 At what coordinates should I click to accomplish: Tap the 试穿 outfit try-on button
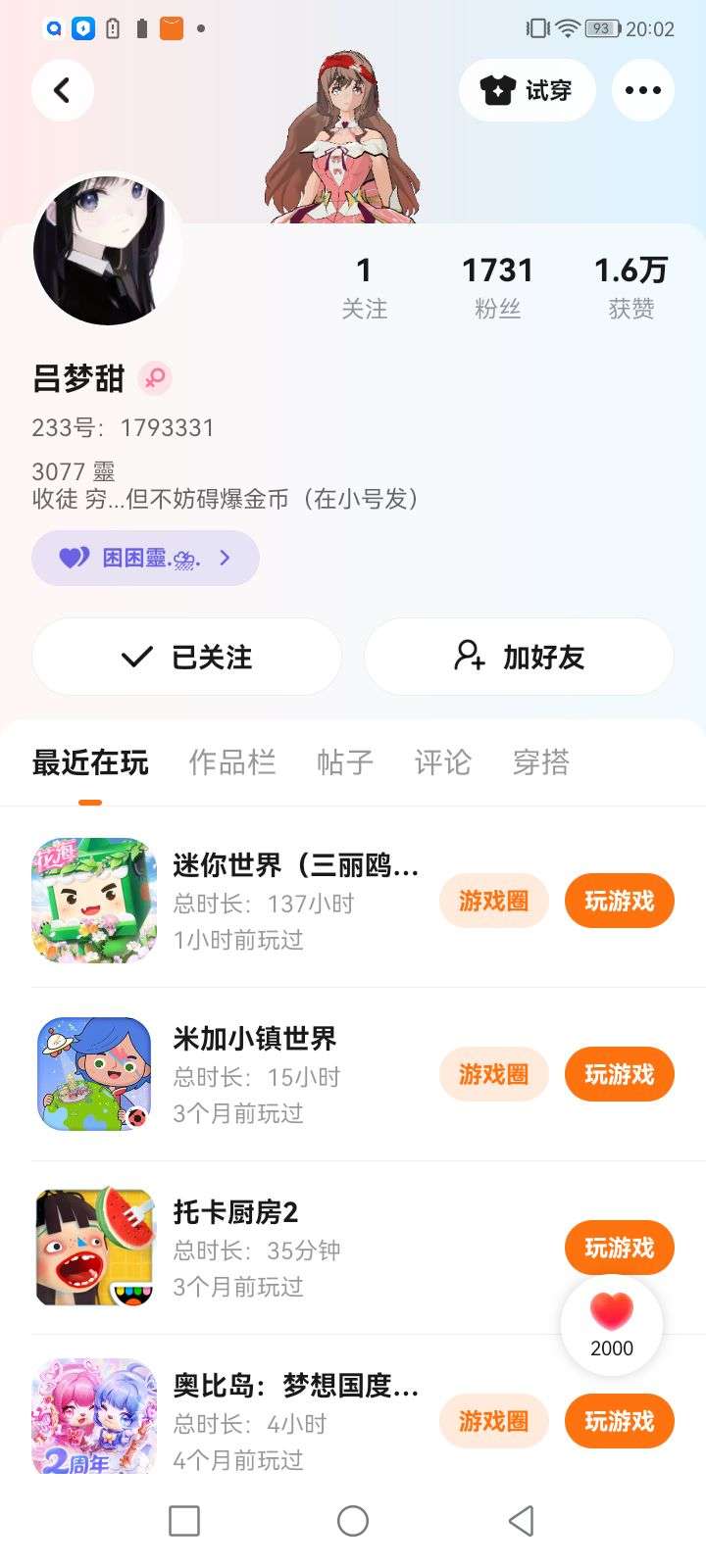click(x=528, y=90)
